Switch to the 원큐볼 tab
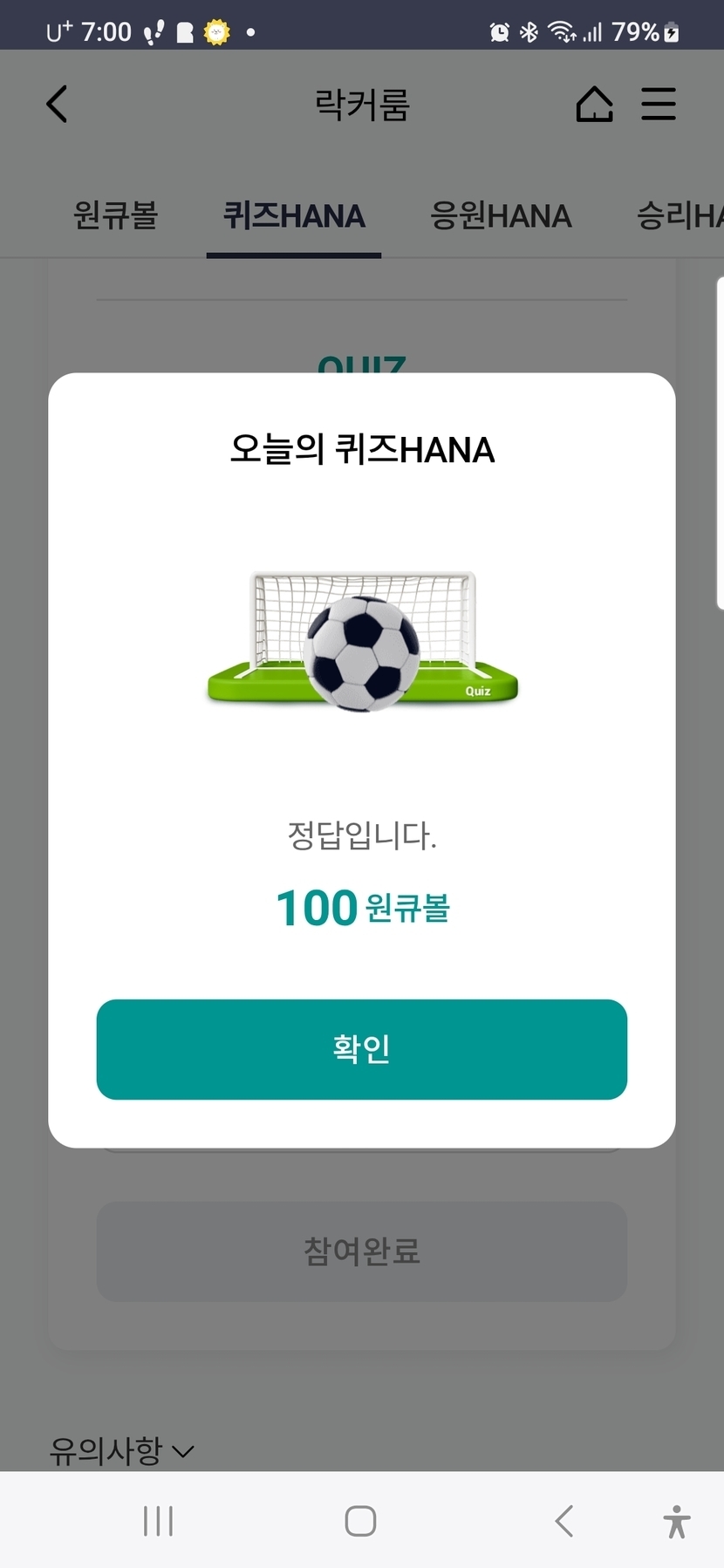Image resolution: width=724 pixels, height=1568 pixels. click(116, 215)
